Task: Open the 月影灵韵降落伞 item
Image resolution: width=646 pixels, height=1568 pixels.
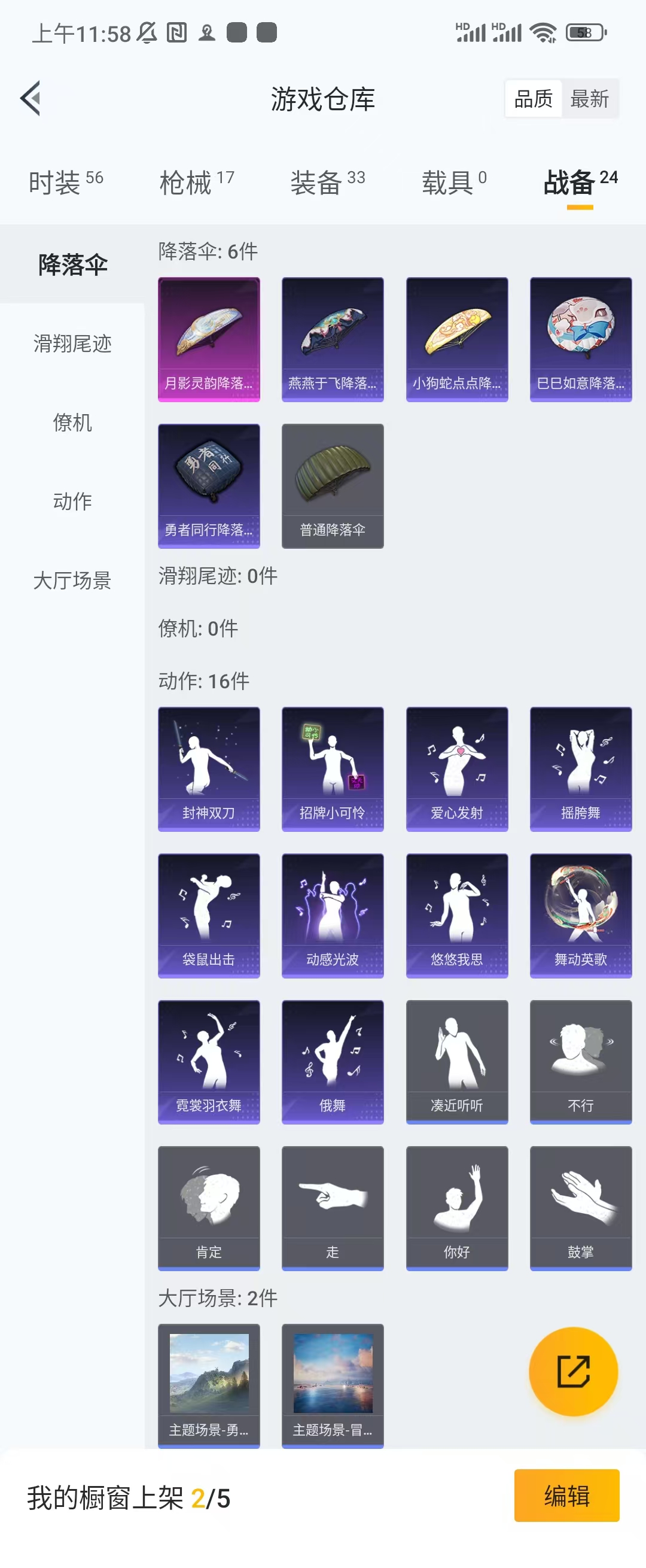Action: [209, 339]
